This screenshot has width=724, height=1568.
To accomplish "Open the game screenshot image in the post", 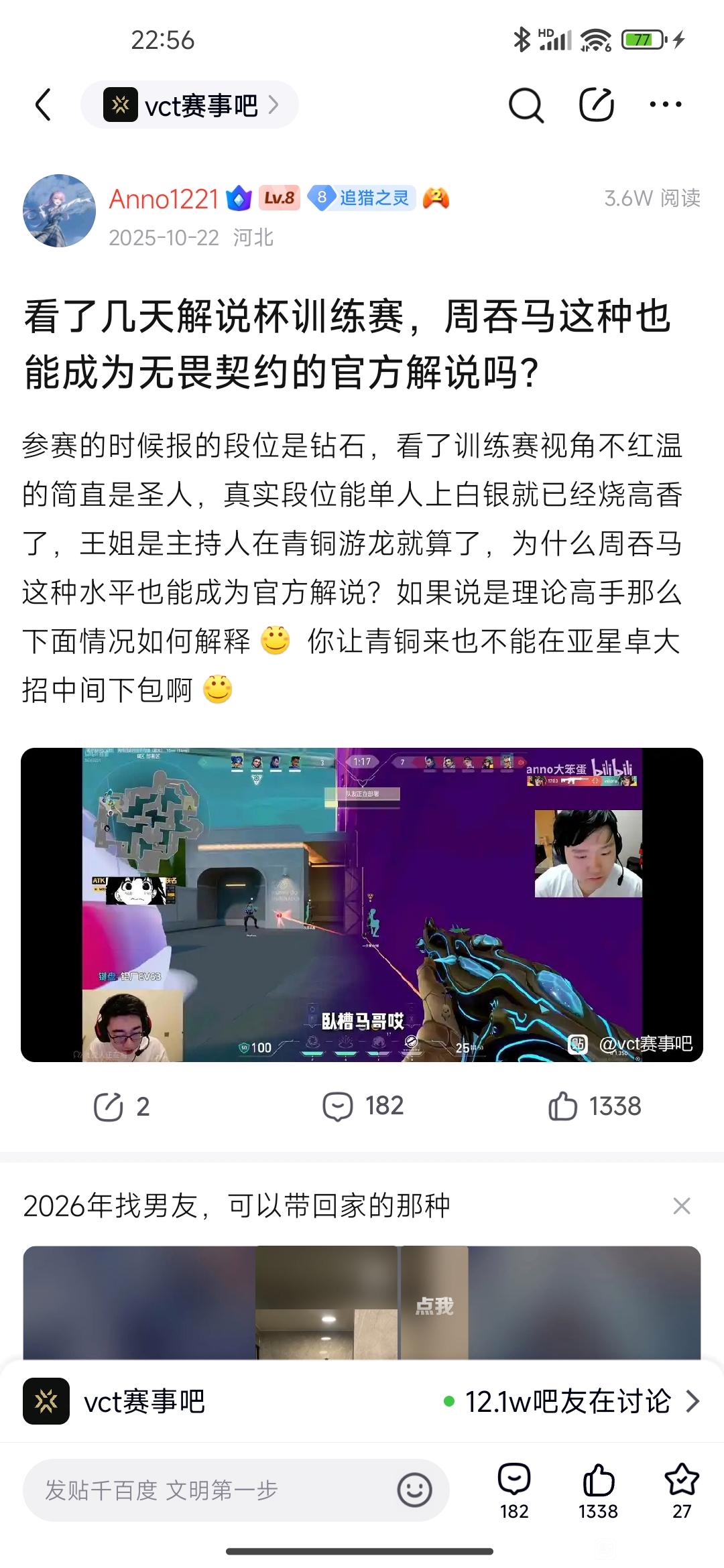I will (x=362, y=905).
